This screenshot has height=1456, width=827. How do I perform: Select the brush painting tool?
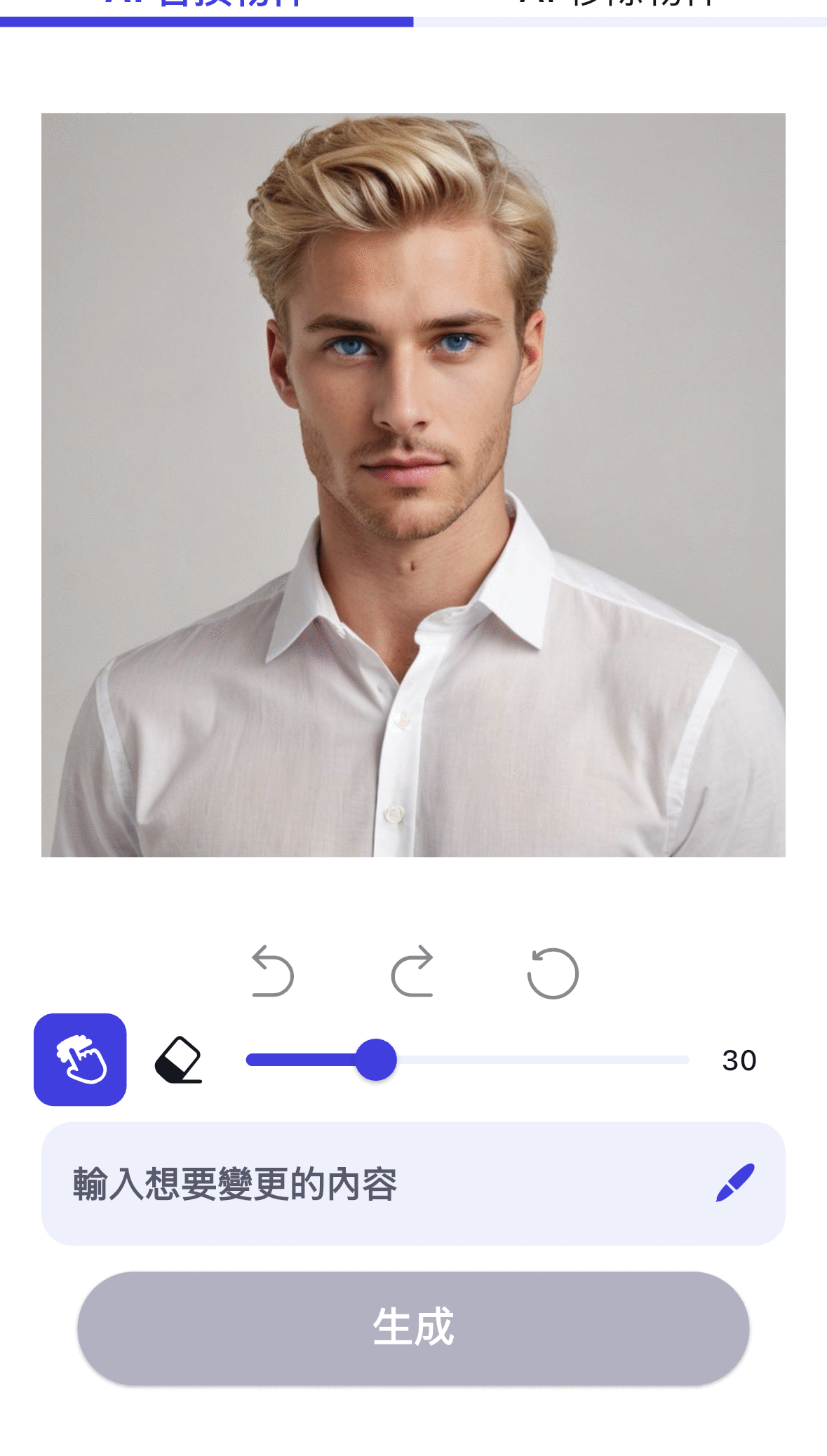(80, 1059)
